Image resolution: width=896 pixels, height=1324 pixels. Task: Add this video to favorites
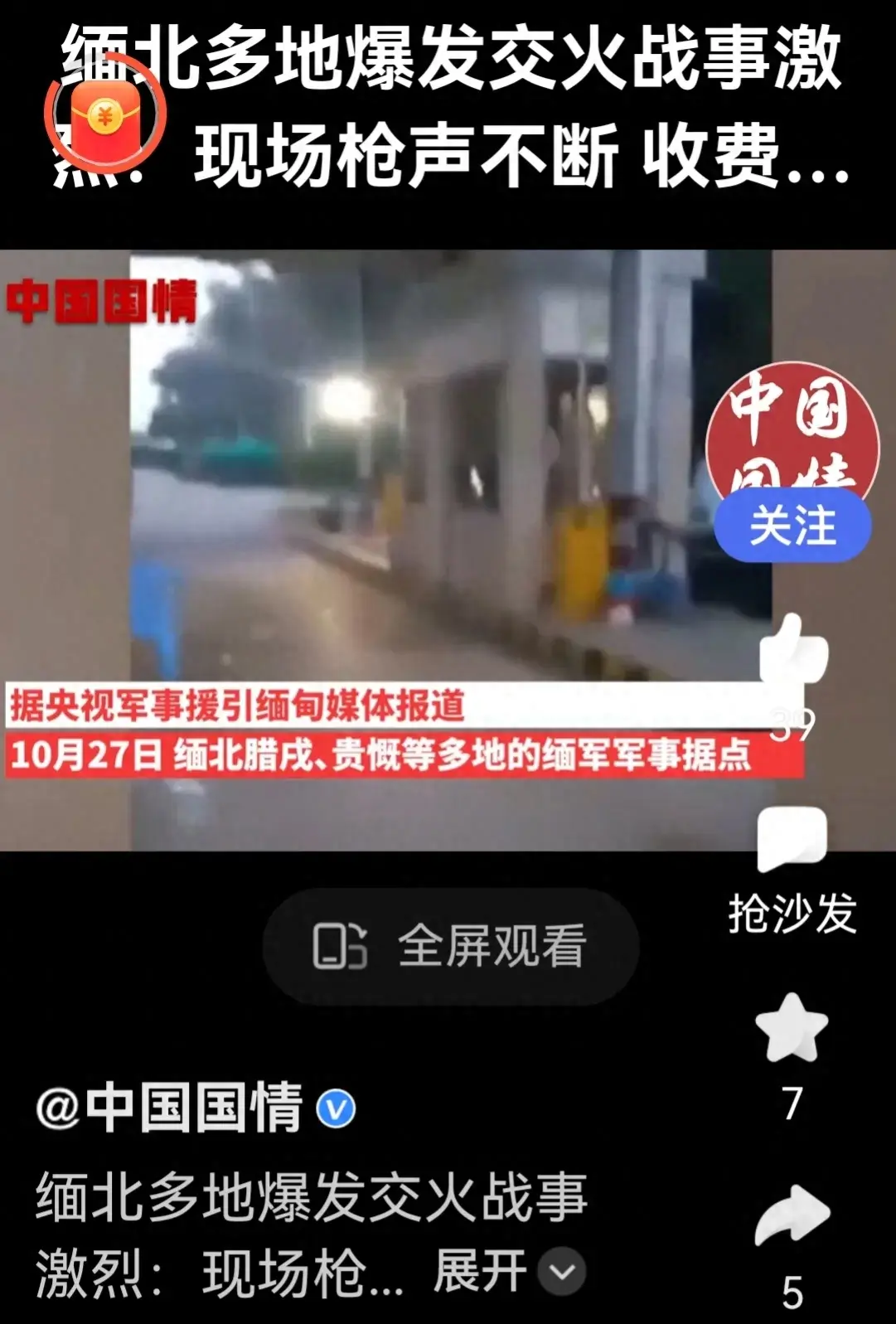click(x=792, y=1029)
